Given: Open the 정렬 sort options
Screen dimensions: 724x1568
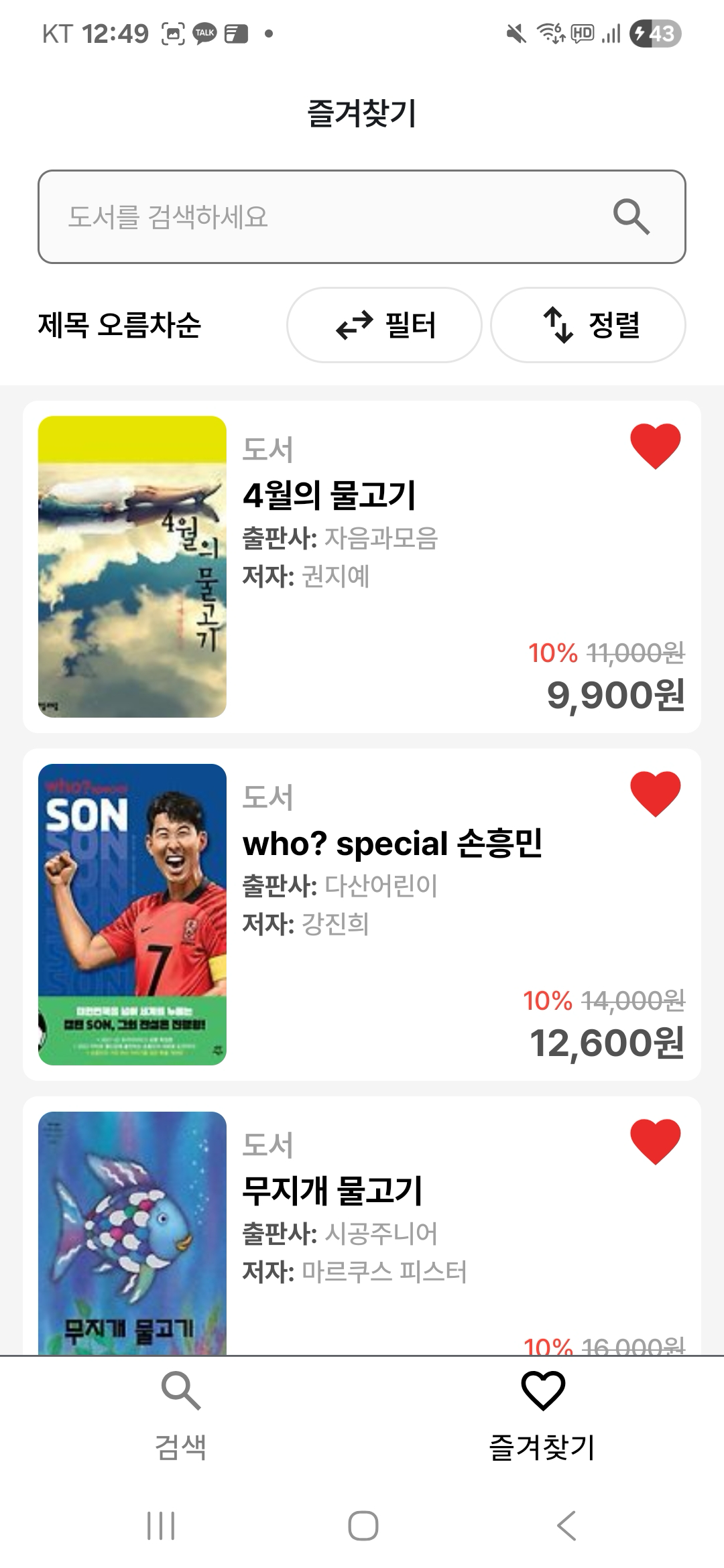Looking at the screenshot, I should tap(588, 325).
